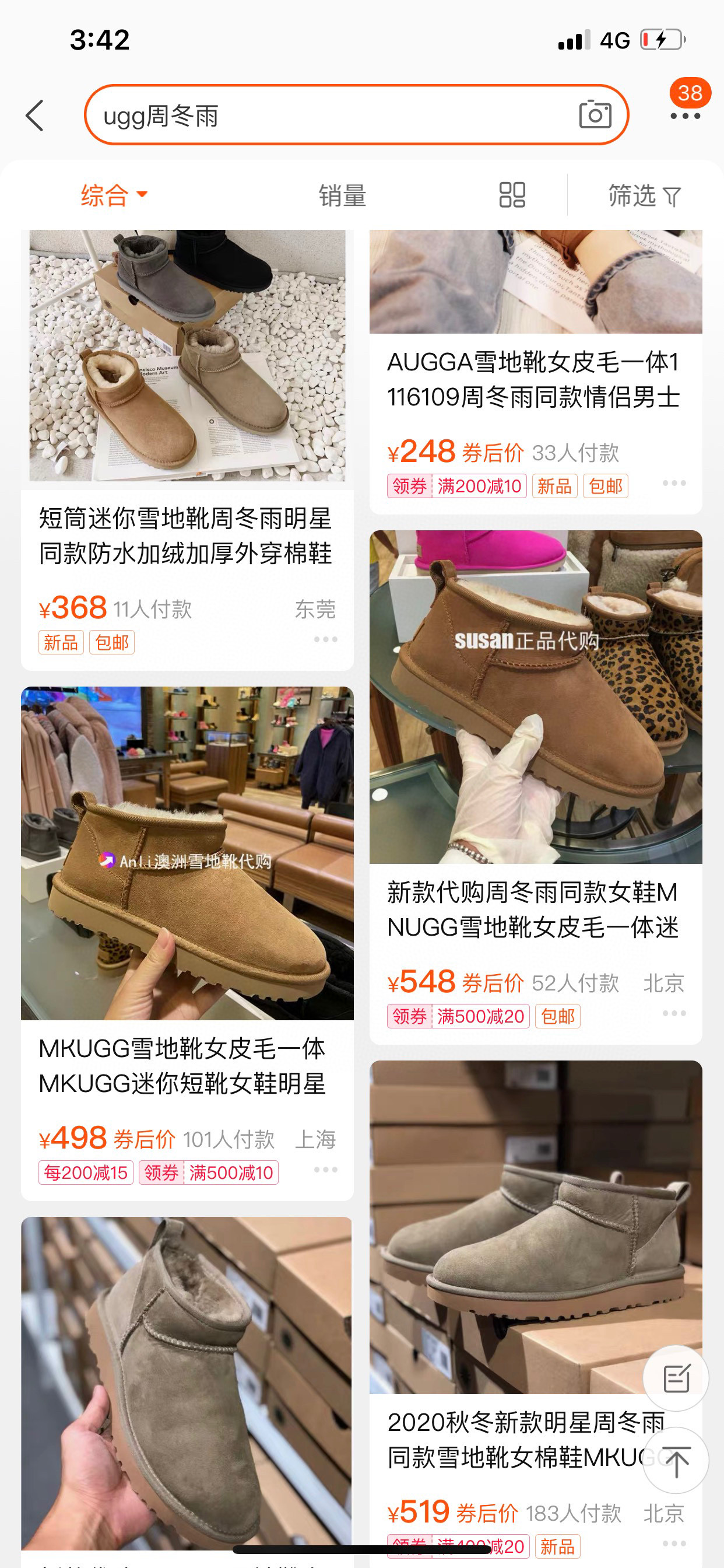Open more options on ¥368 item
Image resolution: width=724 pixels, height=1568 pixels.
click(x=325, y=640)
